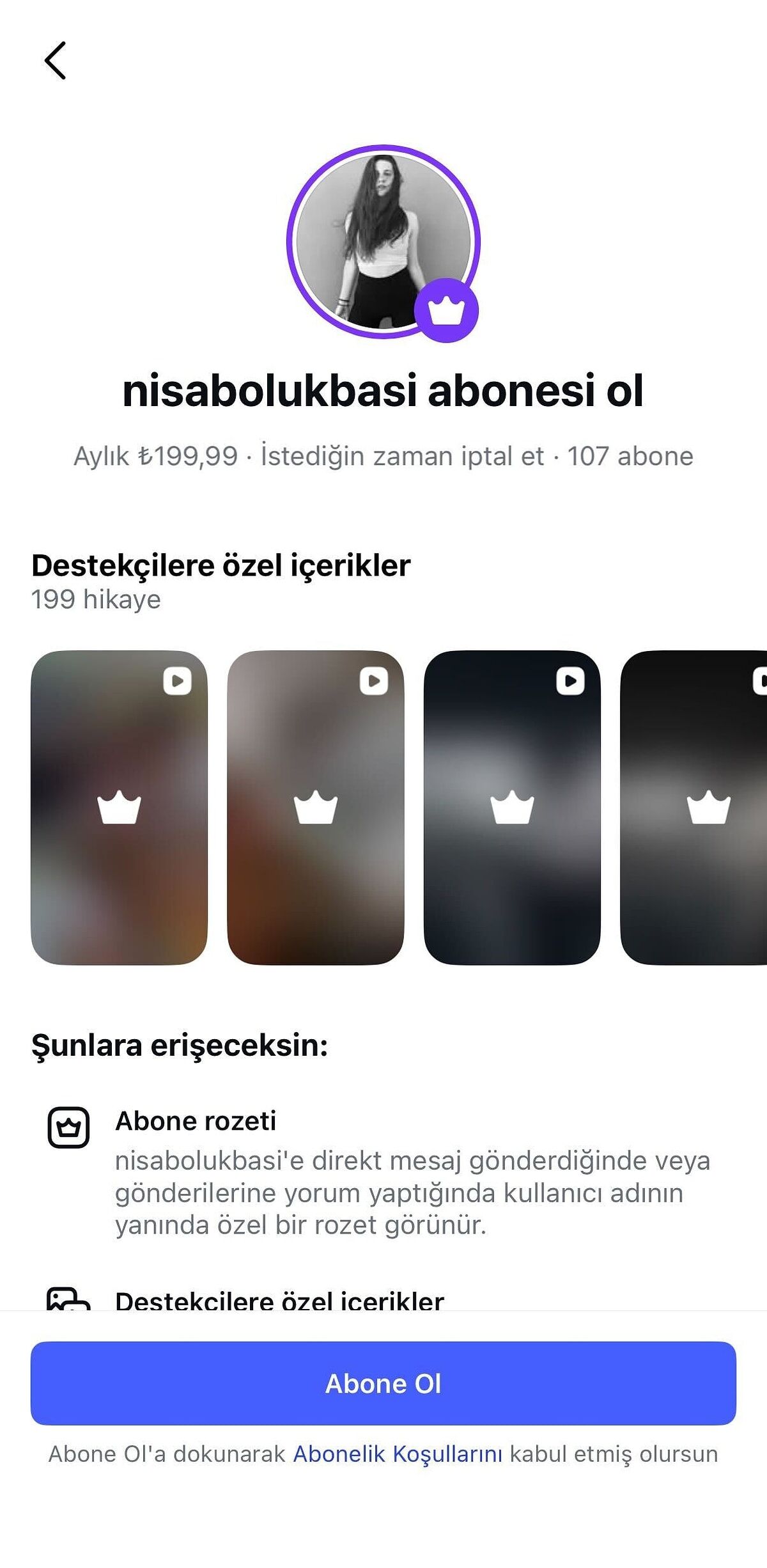Open the third locked story thumbnail
The height and width of the screenshot is (1568, 767).
(512, 807)
